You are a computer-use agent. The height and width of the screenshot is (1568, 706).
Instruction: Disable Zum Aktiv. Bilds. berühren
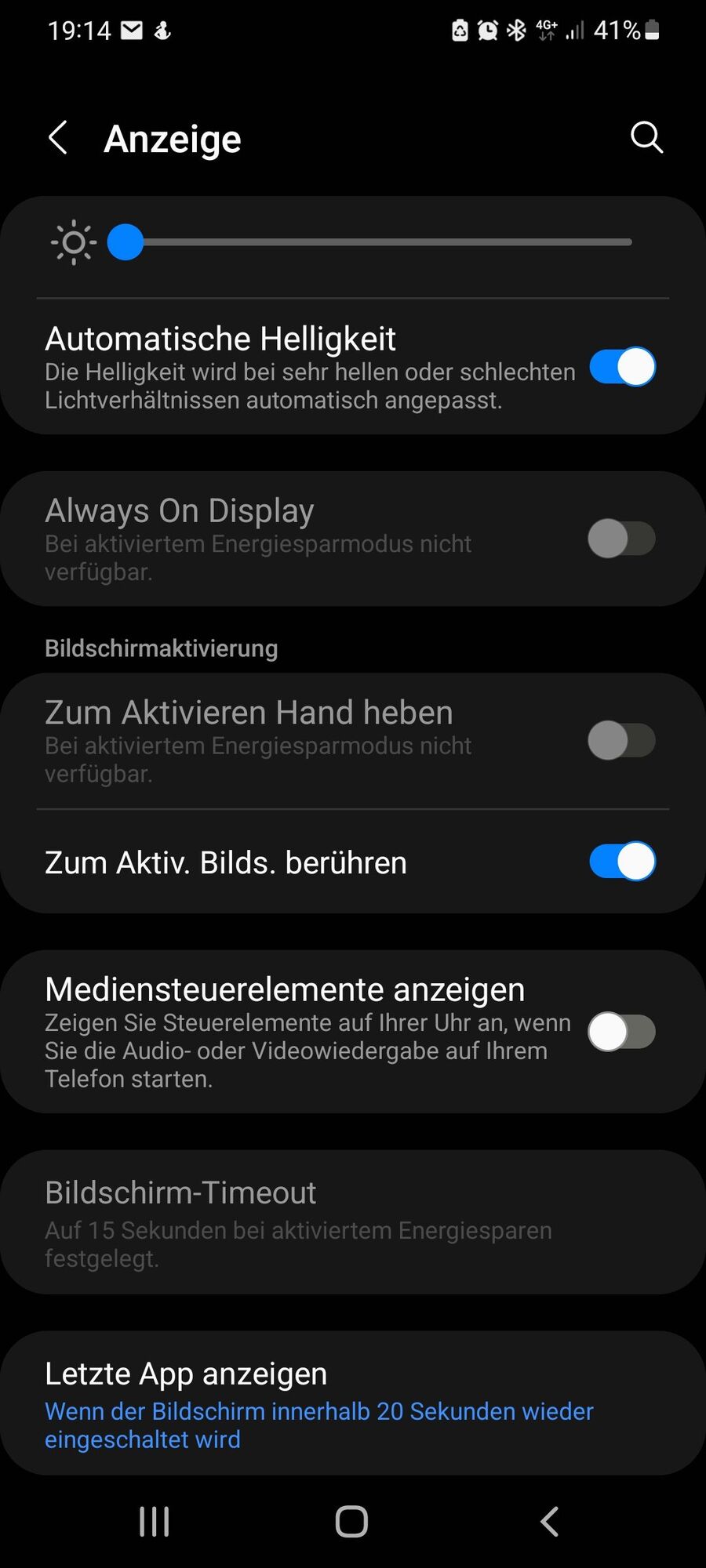tap(621, 862)
